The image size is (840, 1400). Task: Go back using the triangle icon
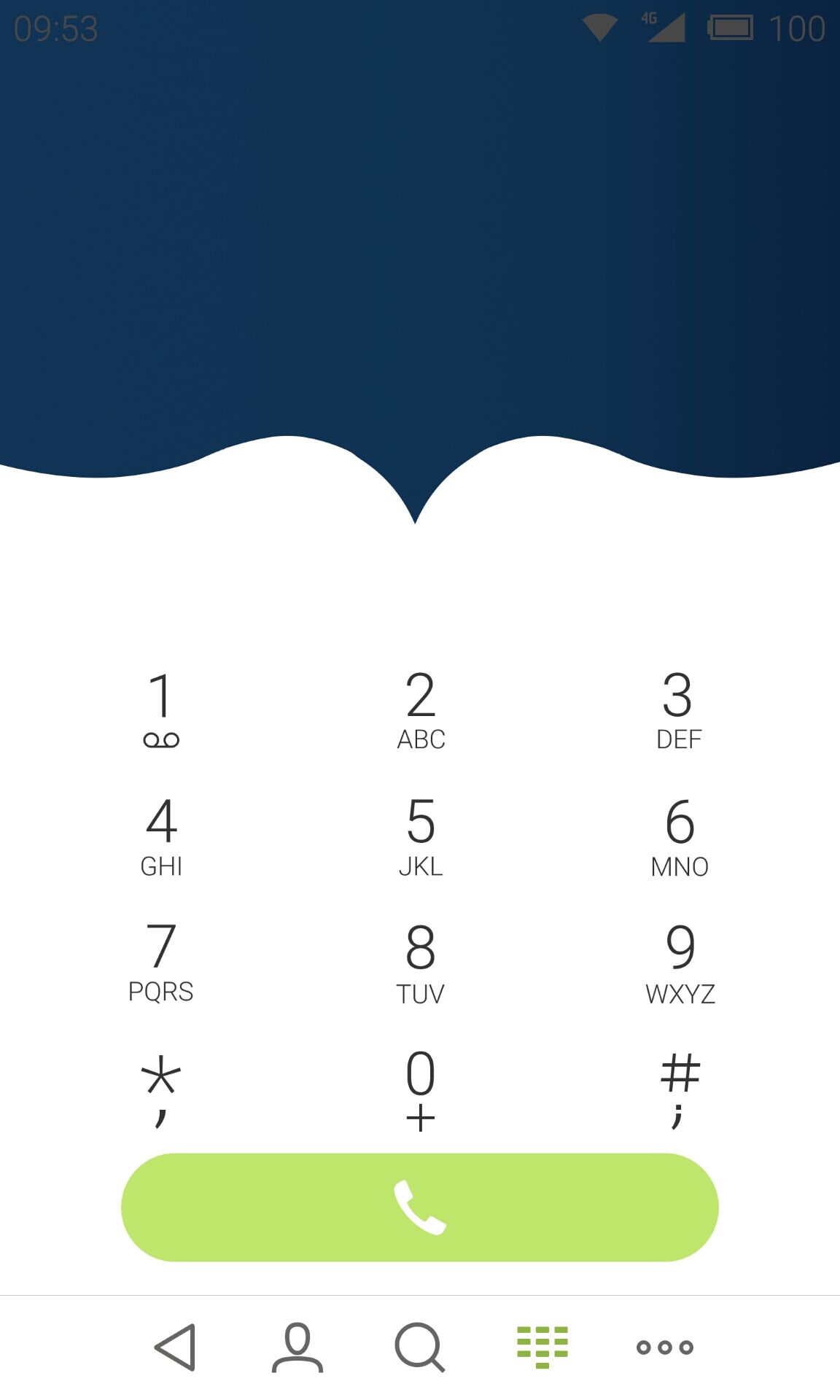click(x=176, y=1347)
